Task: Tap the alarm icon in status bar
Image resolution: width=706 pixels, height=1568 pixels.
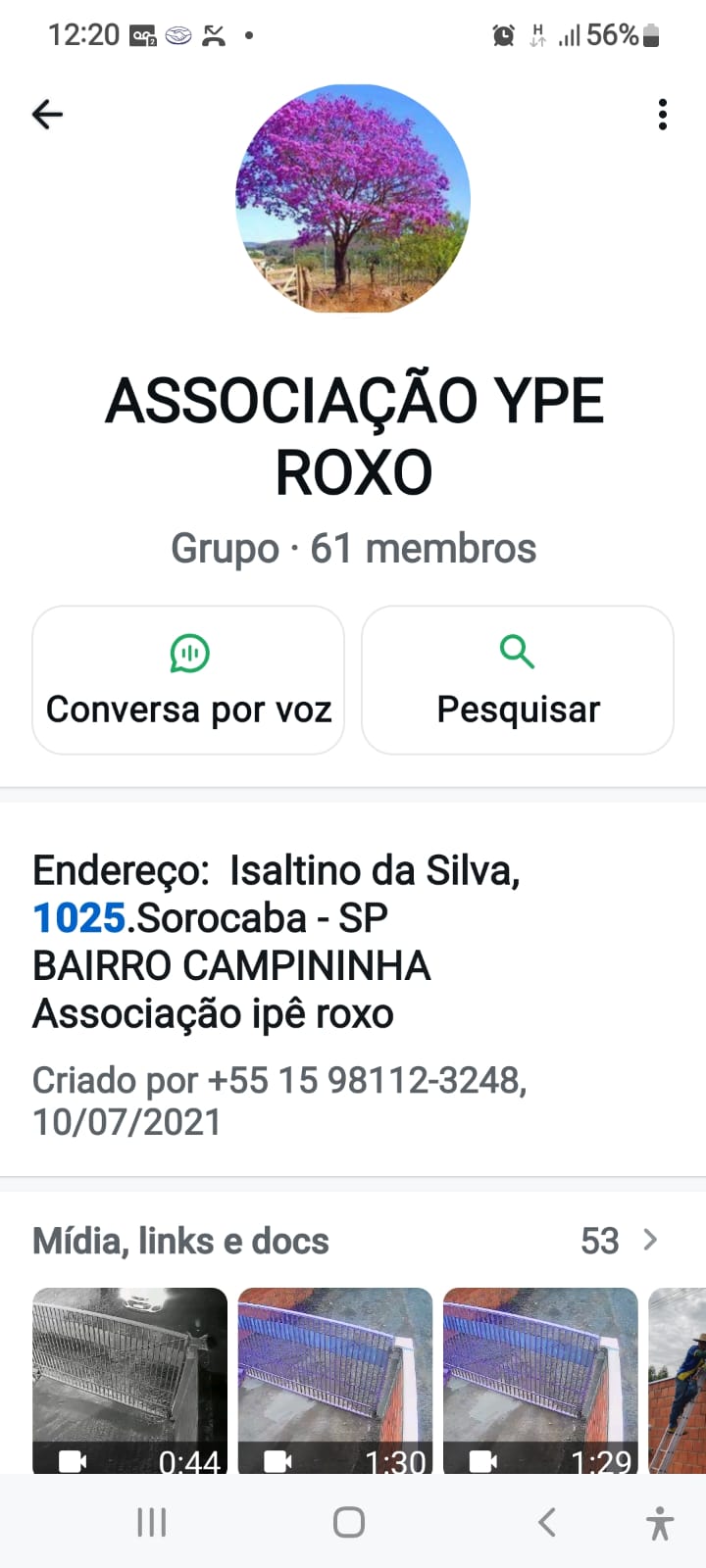Action: pos(501,35)
